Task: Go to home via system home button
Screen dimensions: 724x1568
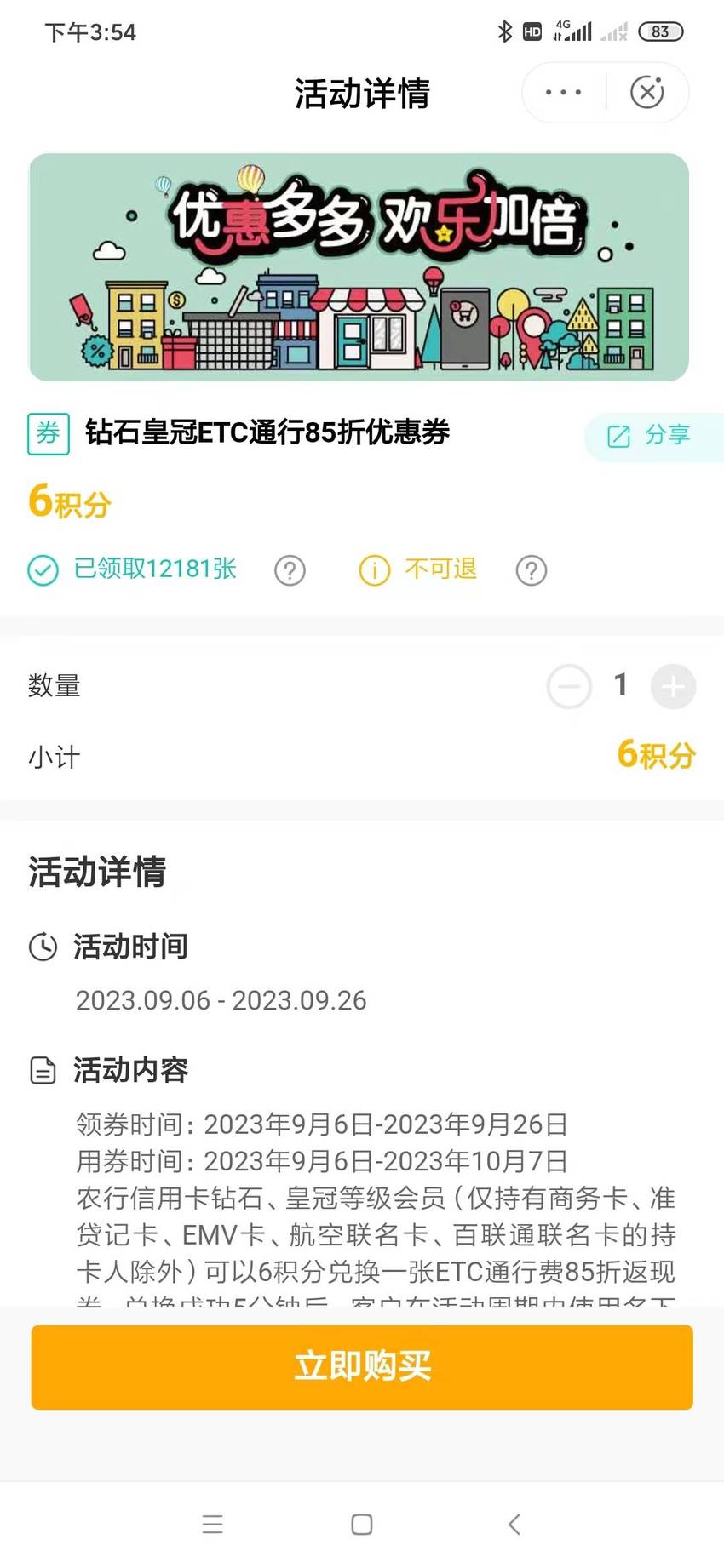Action: [362, 1524]
